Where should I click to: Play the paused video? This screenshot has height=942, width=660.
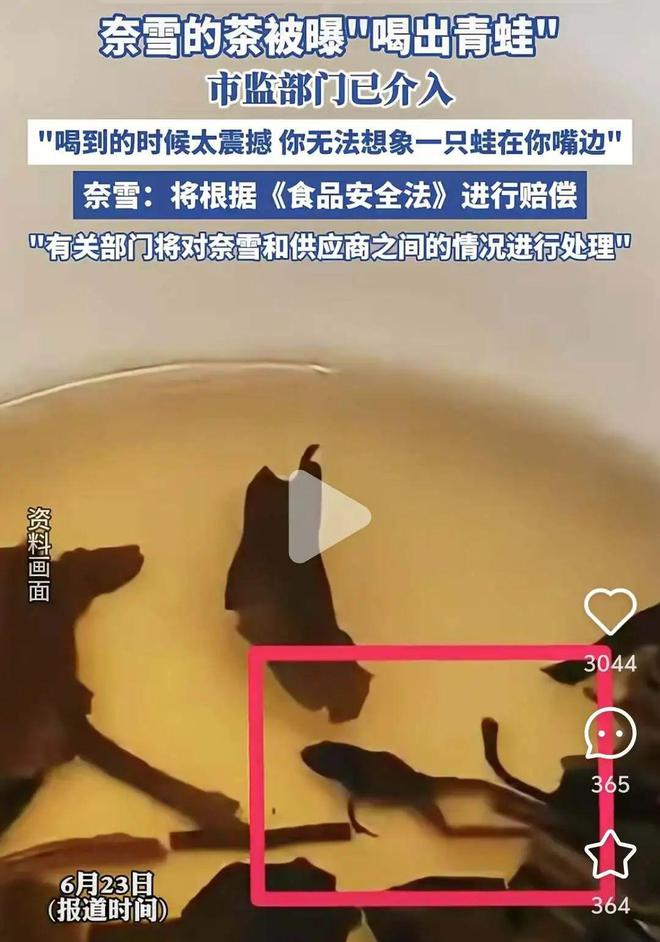pyautogui.click(x=329, y=517)
